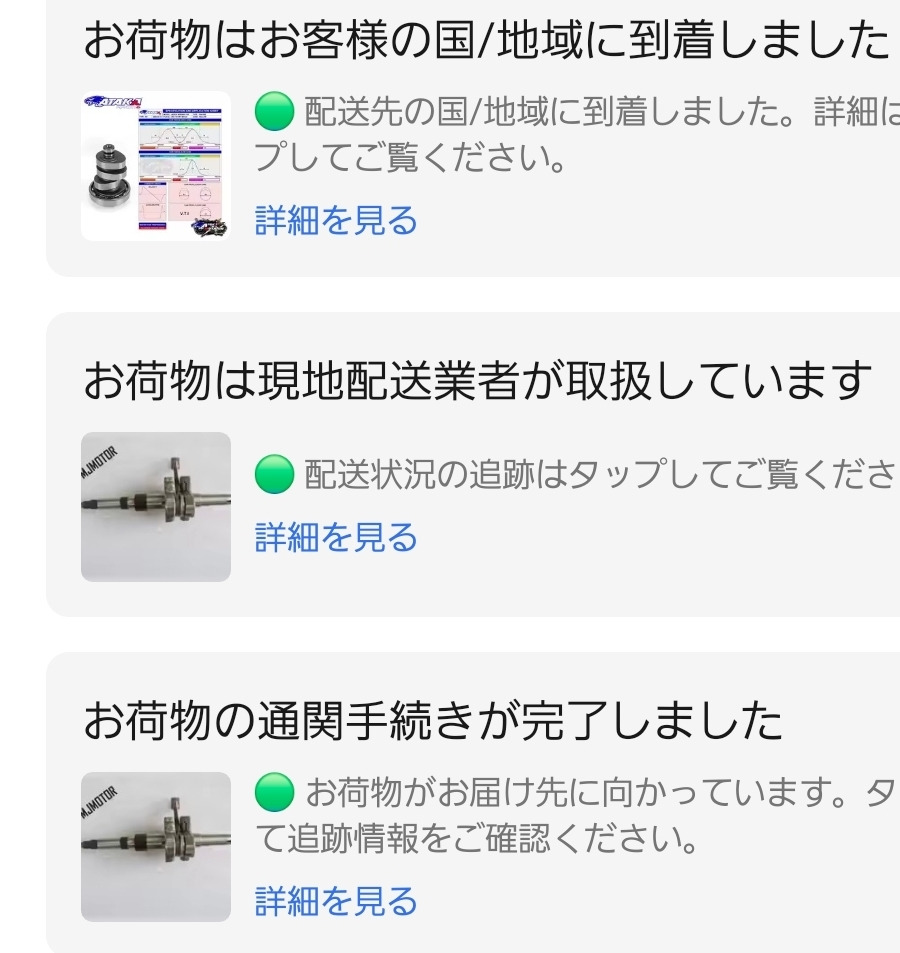The width and height of the screenshot is (900, 953).
Task: Select the crankshaft photo on customs clearance notice
Action: click(x=156, y=845)
